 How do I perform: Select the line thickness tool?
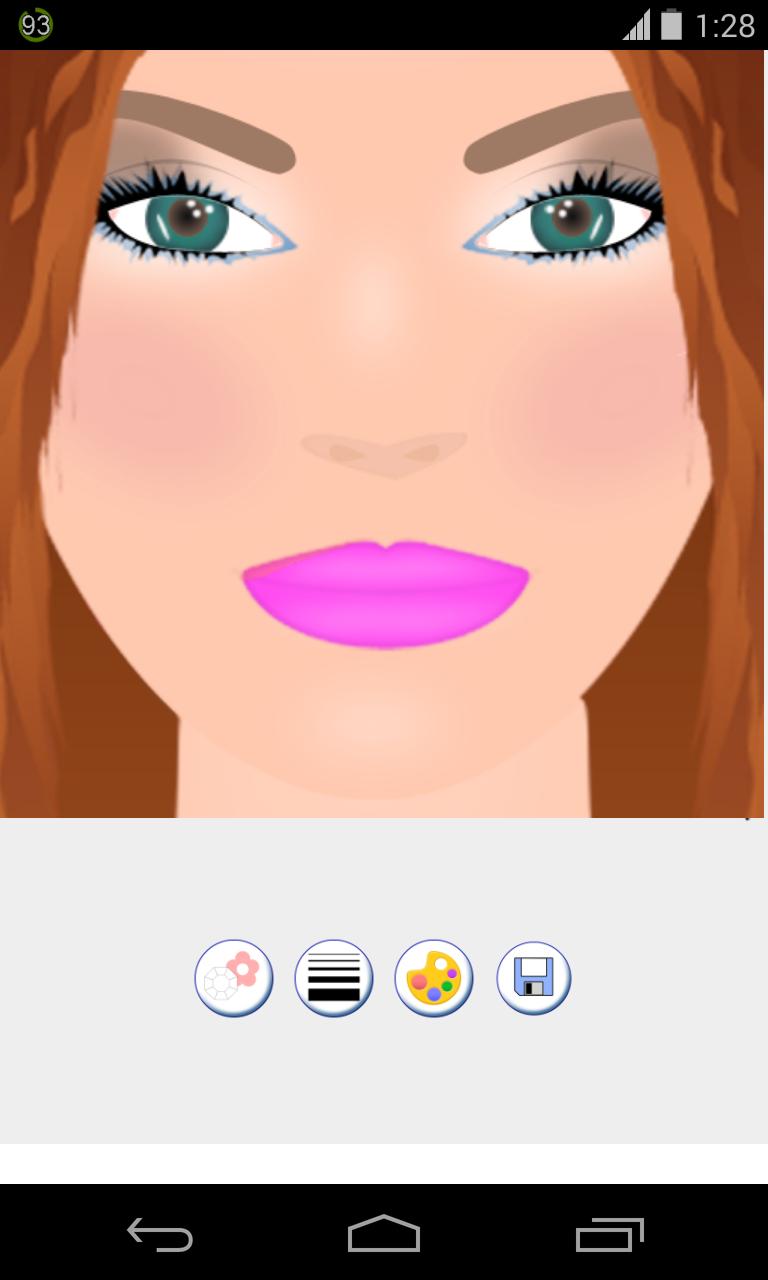click(x=334, y=977)
